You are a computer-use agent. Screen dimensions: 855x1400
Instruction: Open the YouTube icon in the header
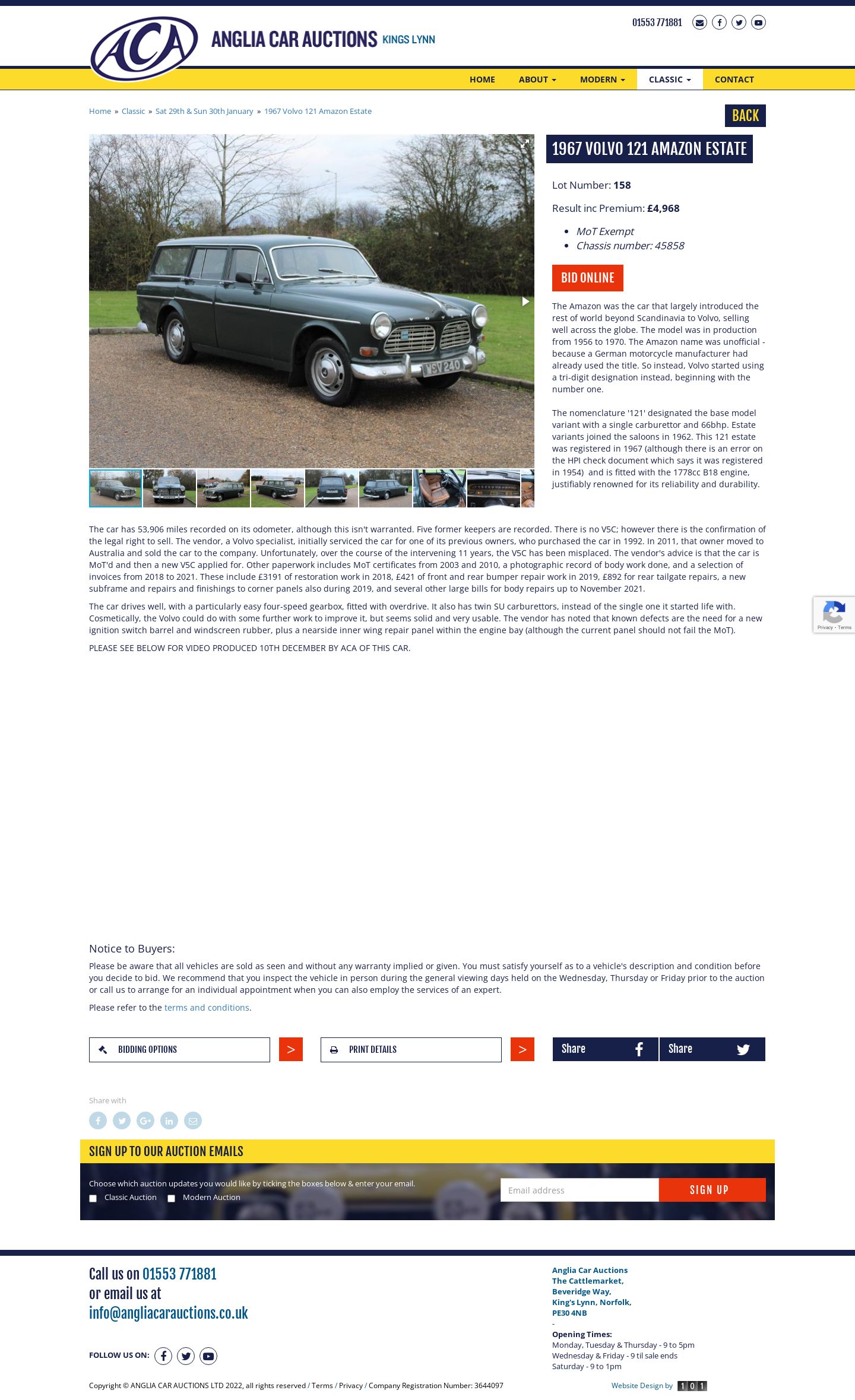click(758, 23)
